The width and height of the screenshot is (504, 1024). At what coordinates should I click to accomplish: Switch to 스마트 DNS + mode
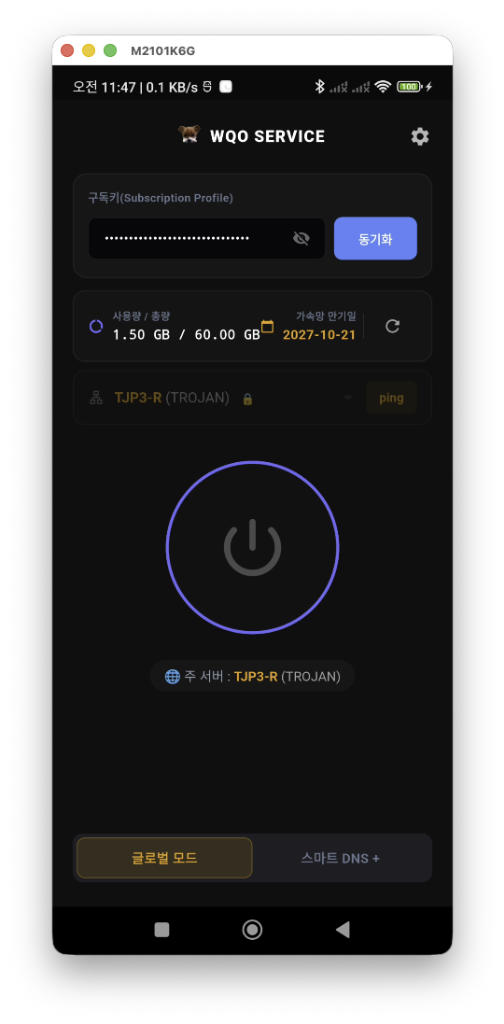click(340, 858)
